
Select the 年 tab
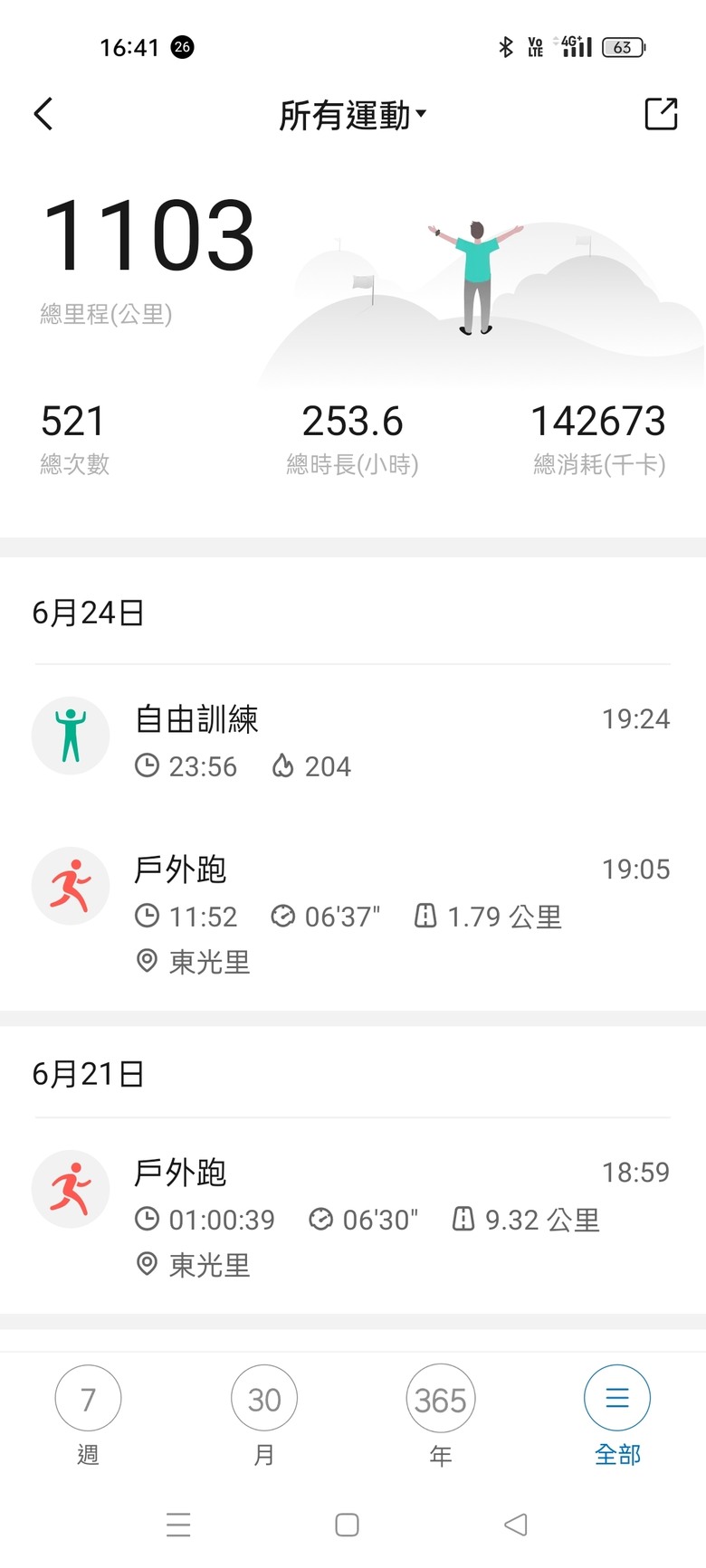tap(441, 1414)
